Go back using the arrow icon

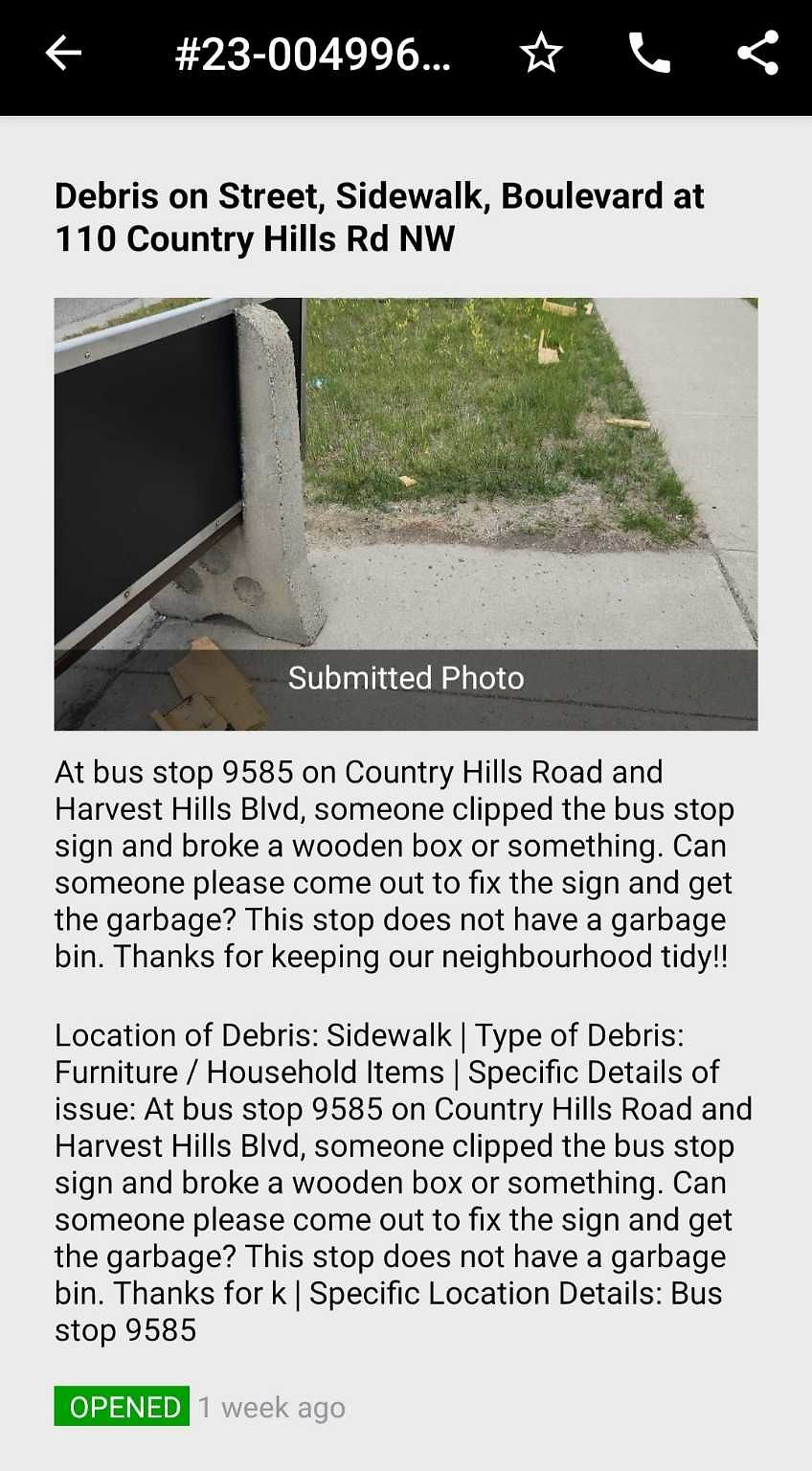click(63, 54)
